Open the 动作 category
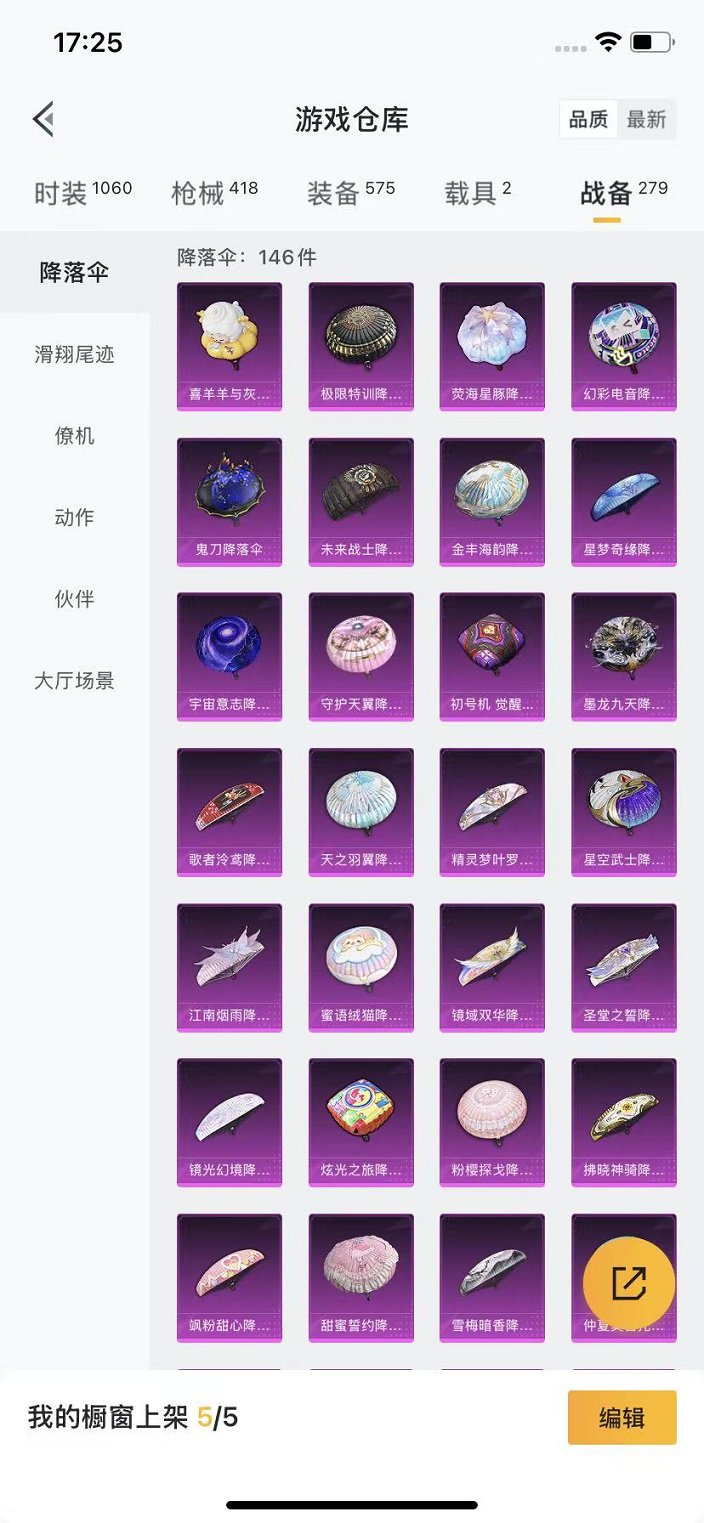704x1523 pixels. pos(75,517)
